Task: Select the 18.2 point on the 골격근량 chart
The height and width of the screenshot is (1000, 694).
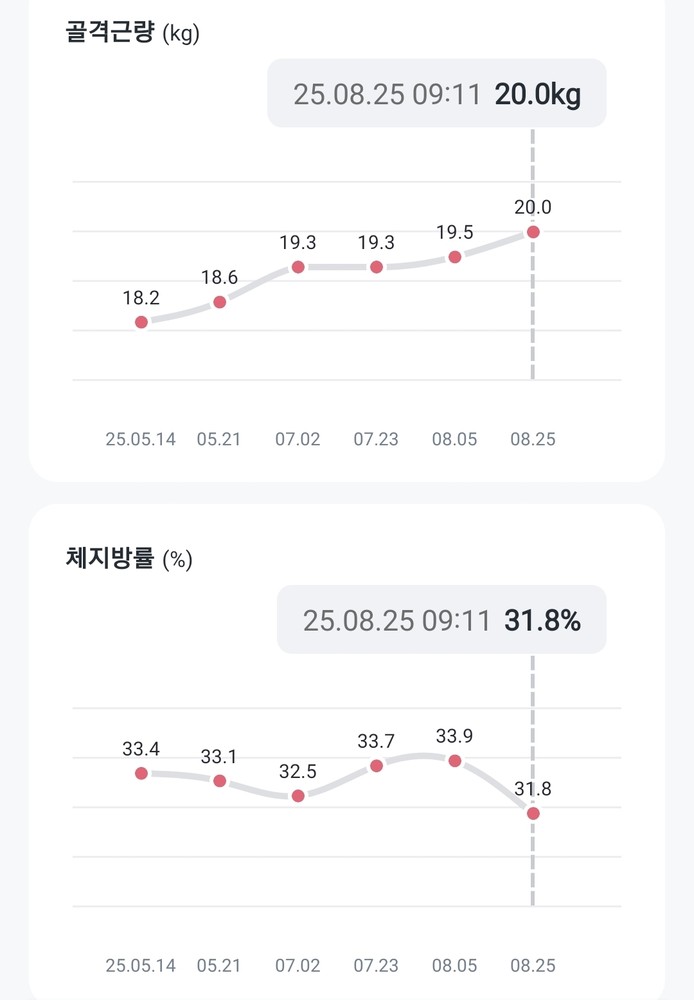Action: point(141,322)
